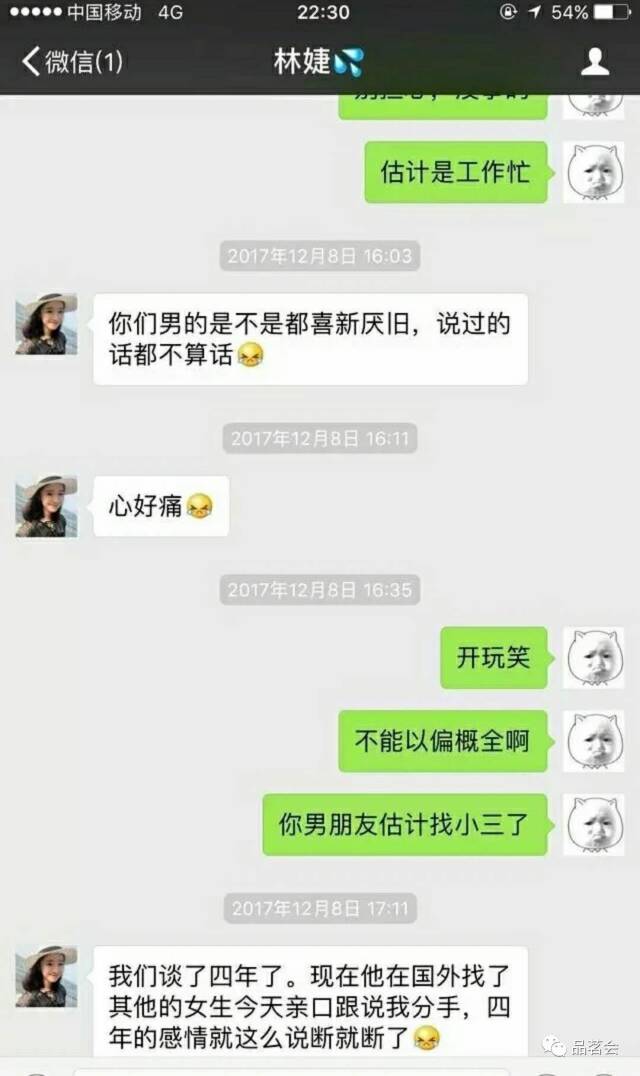Open chat details via the person icon
Screen dimensions: 640x1076
pyautogui.click(x=595, y=62)
